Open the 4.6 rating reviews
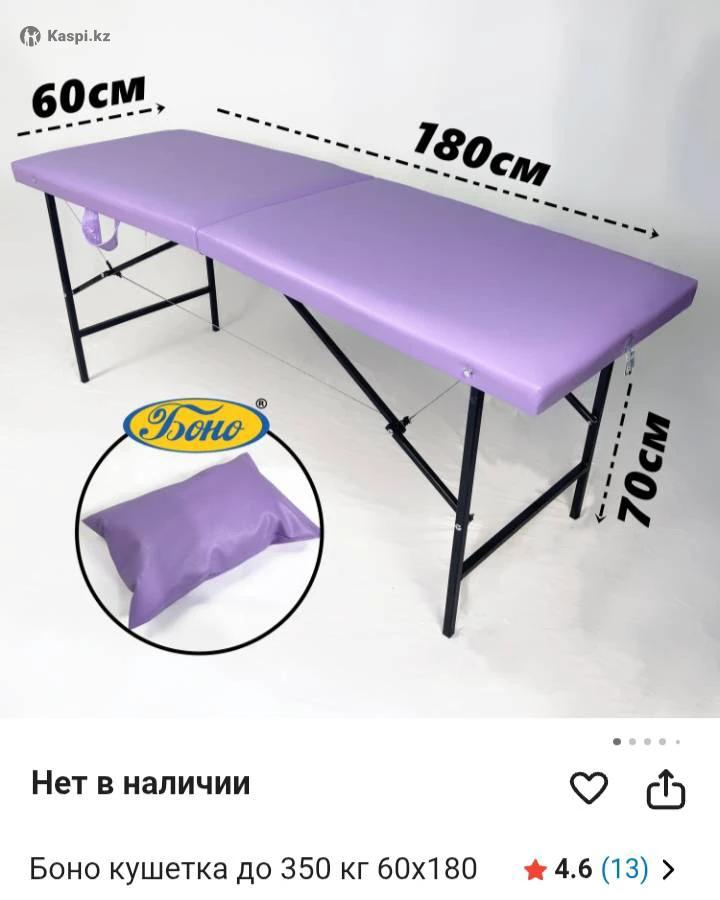 [600, 868]
